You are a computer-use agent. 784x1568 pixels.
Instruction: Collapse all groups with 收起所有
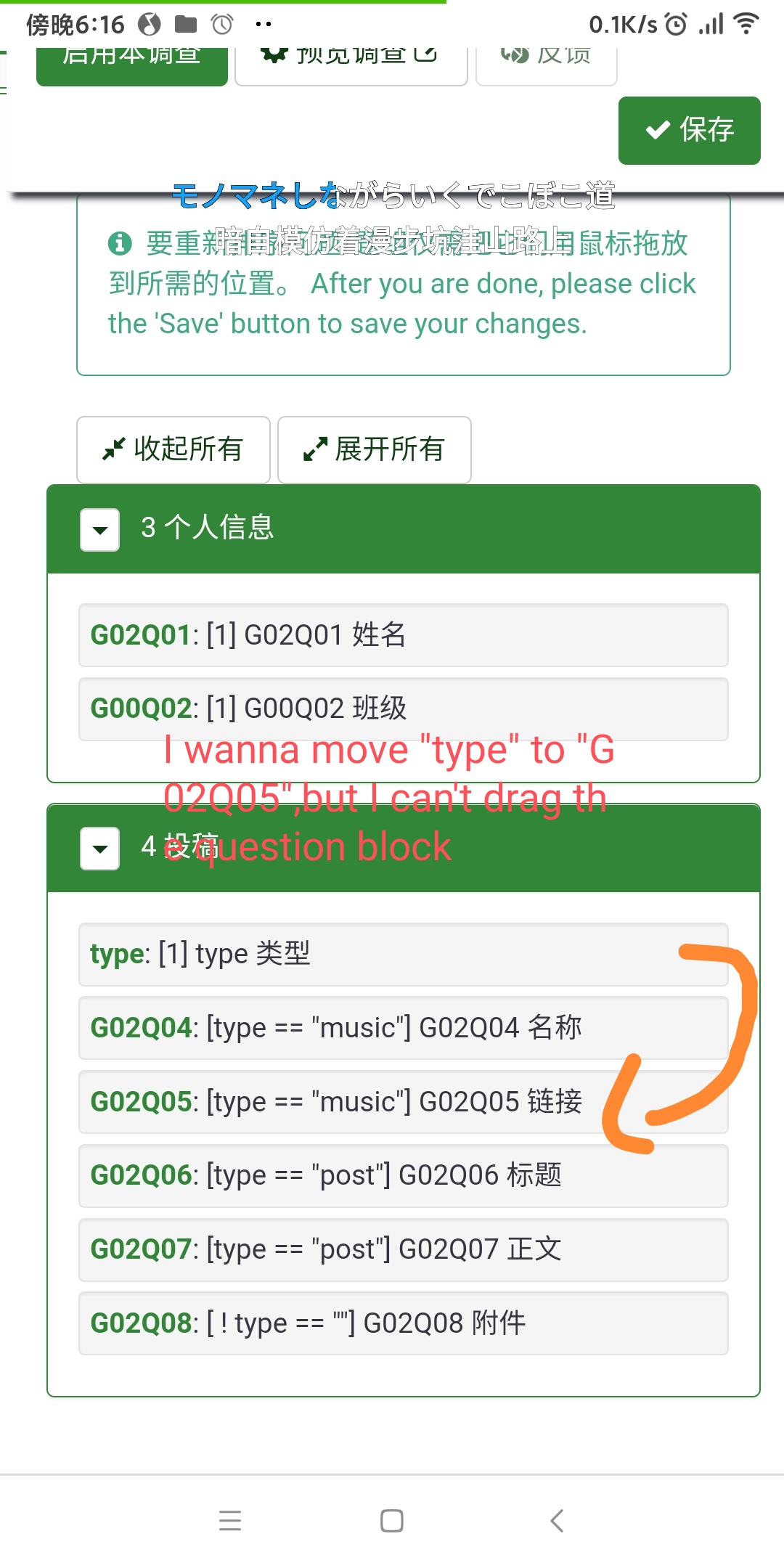pyautogui.click(x=173, y=449)
